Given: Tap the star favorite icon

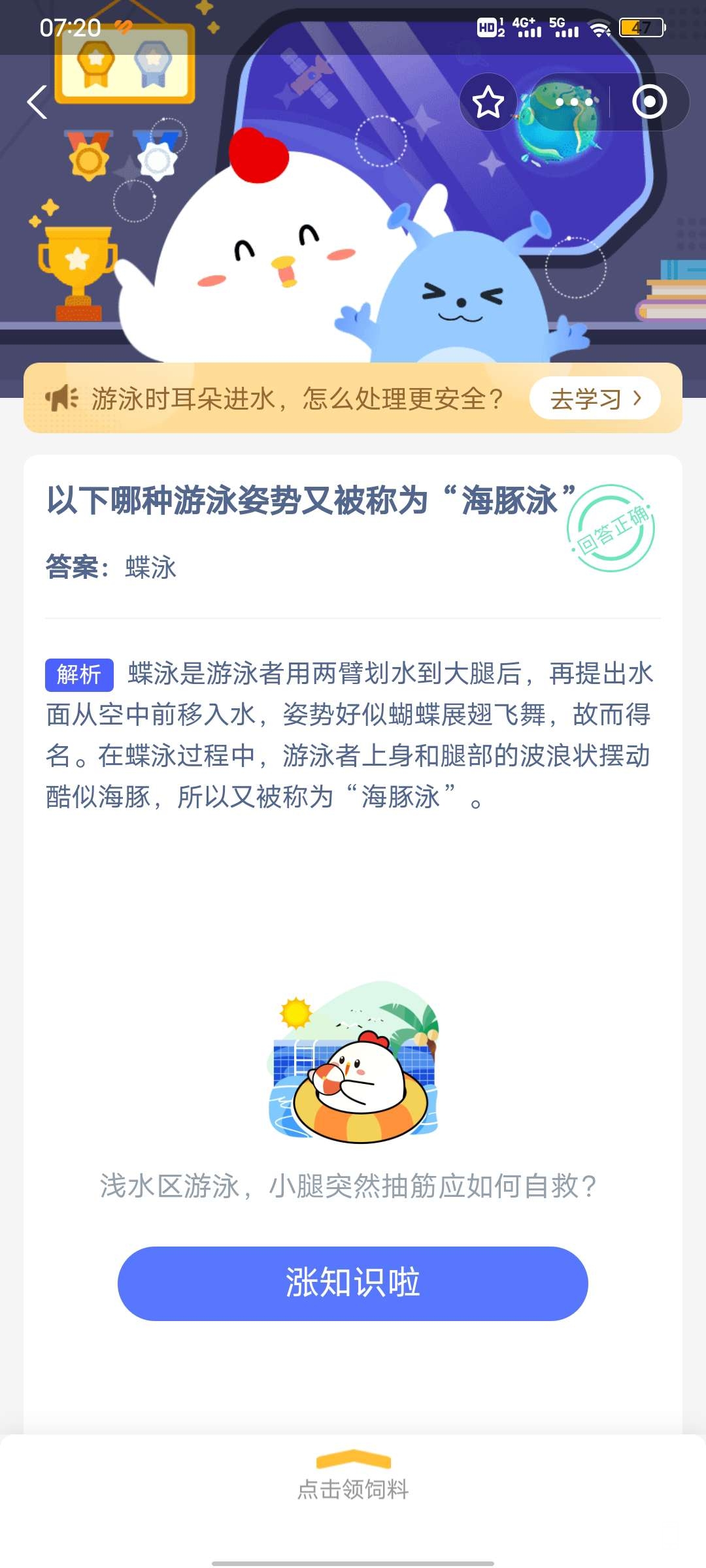Looking at the screenshot, I should (x=488, y=102).
